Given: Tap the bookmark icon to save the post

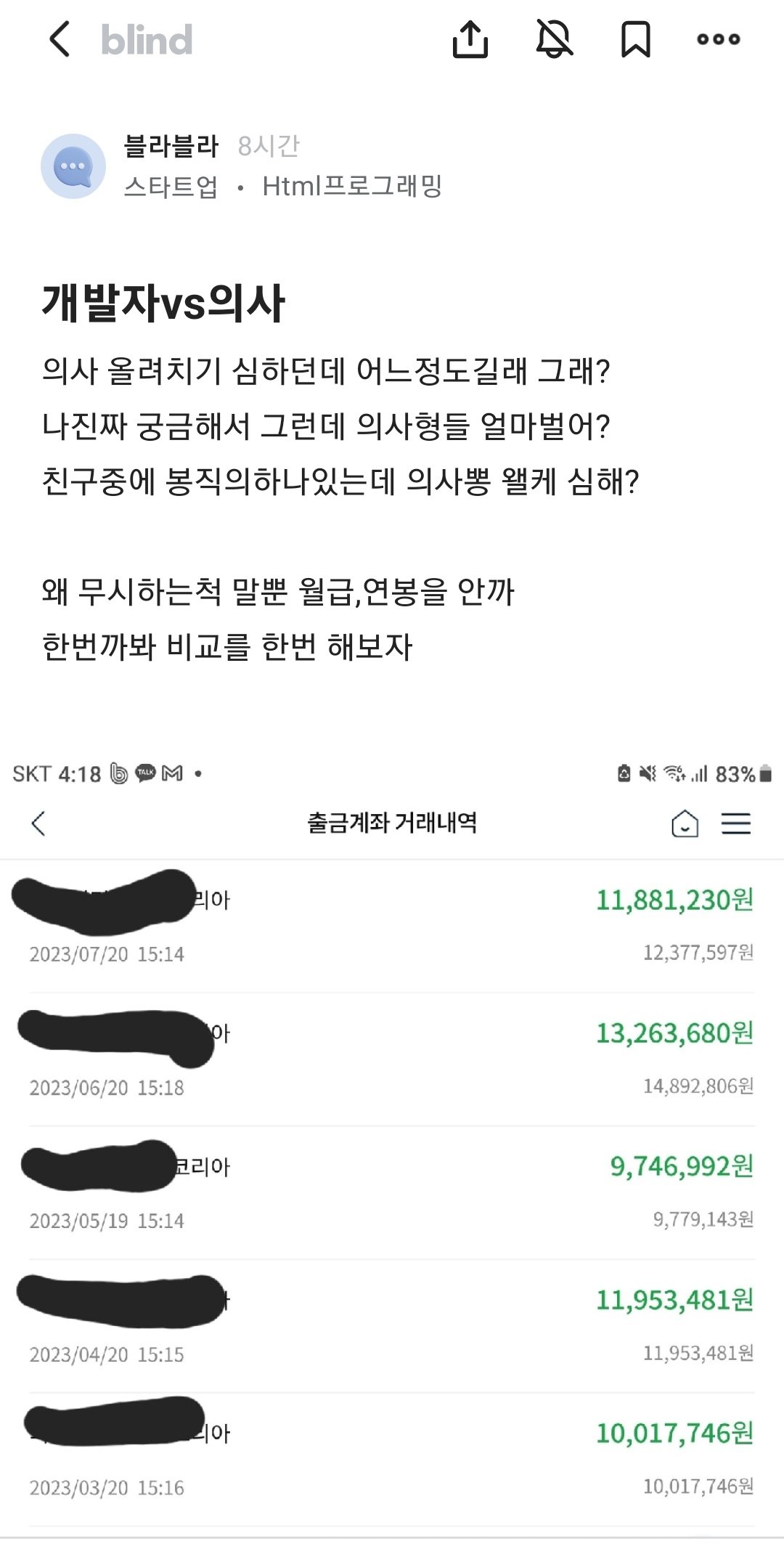Looking at the screenshot, I should click(634, 41).
